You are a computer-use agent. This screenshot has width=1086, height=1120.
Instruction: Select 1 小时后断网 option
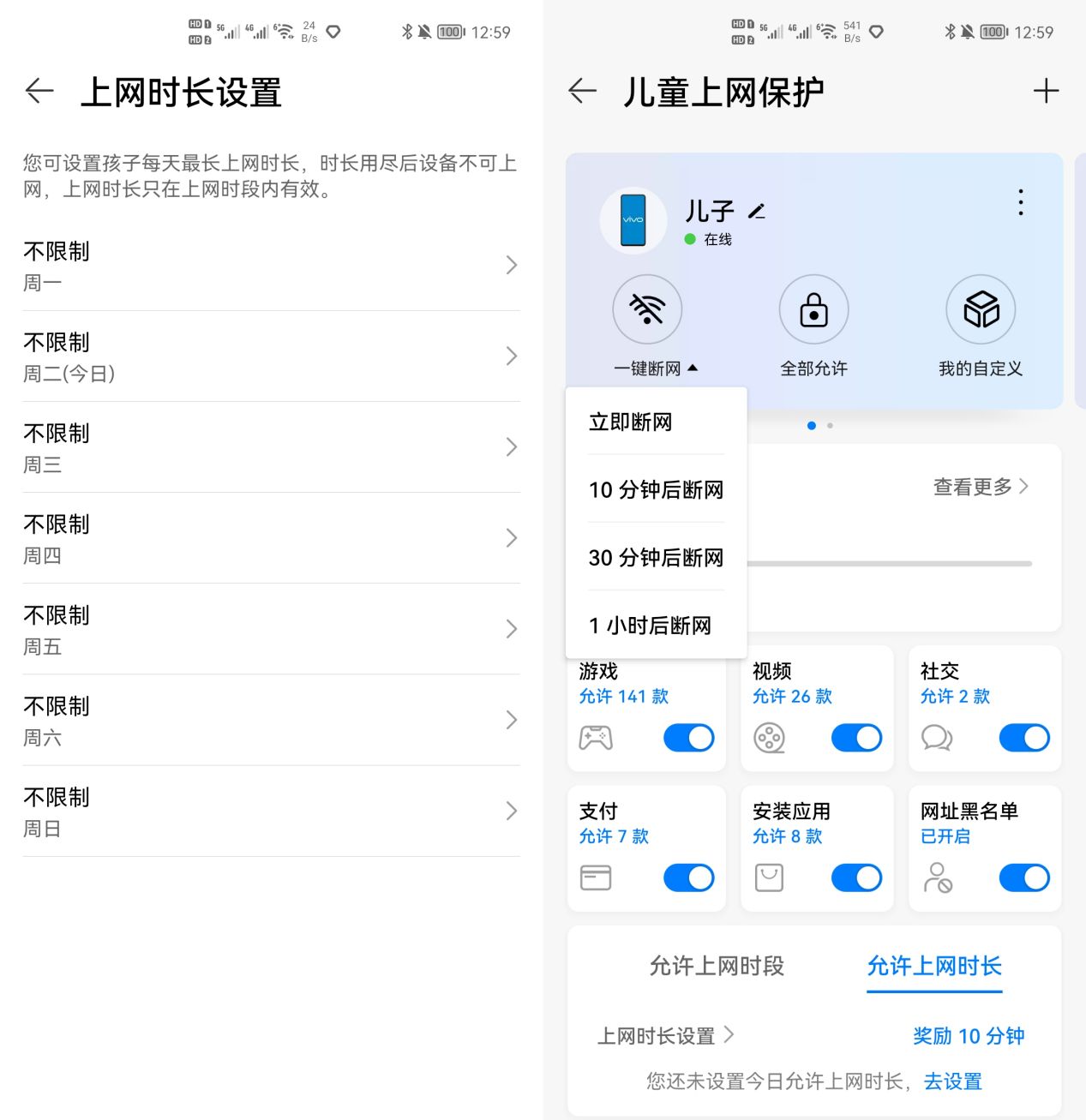tap(650, 626)
